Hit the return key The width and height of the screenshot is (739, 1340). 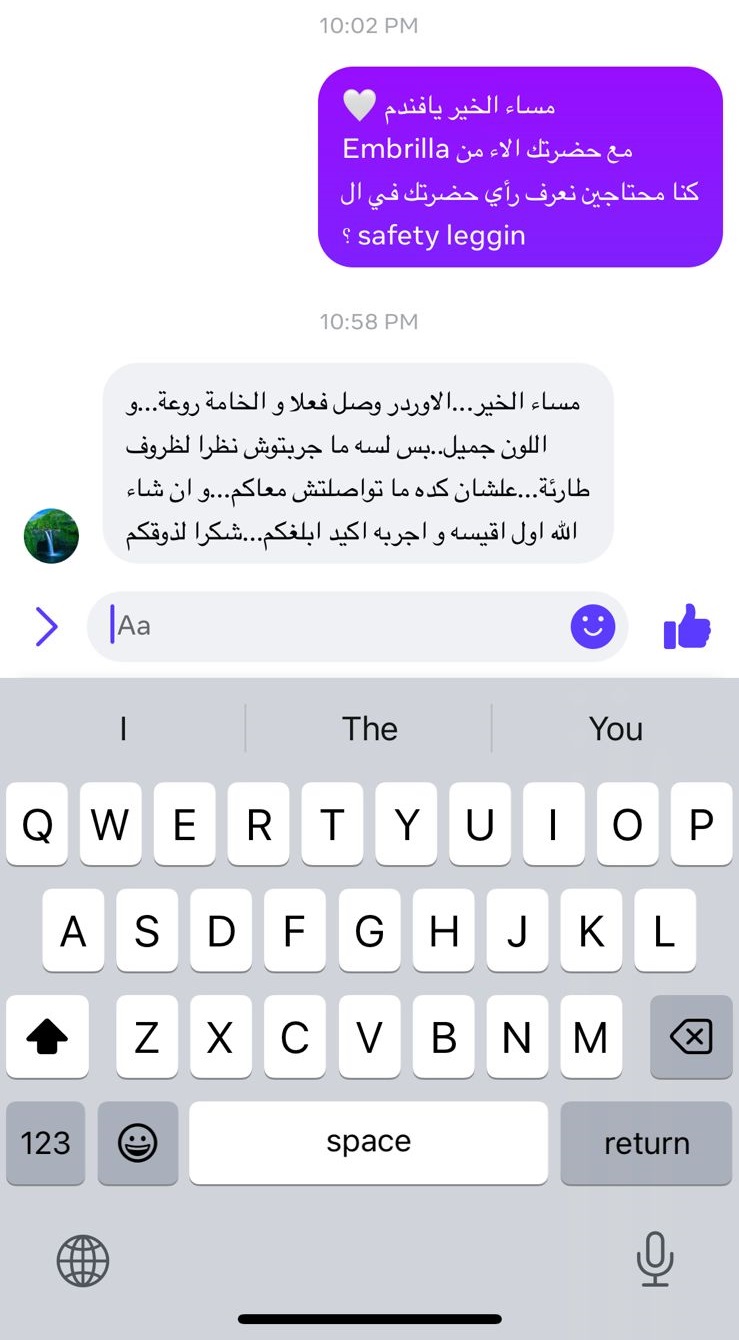[x=646, y=1143]
